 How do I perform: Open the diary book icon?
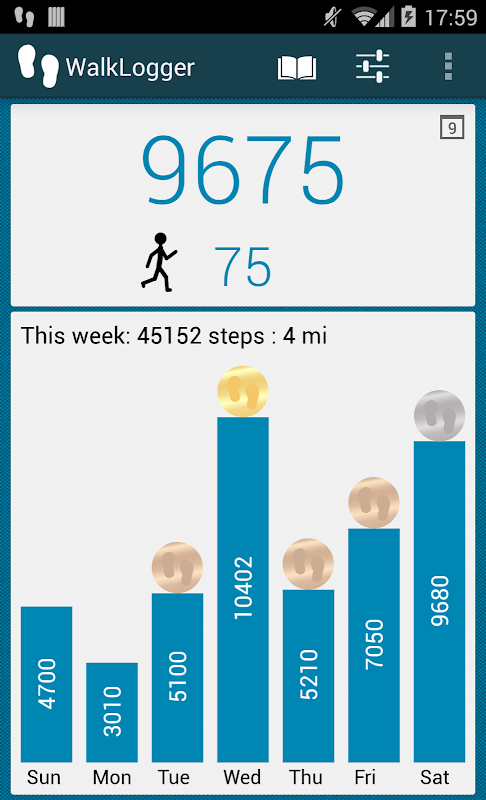click(297, 67)
